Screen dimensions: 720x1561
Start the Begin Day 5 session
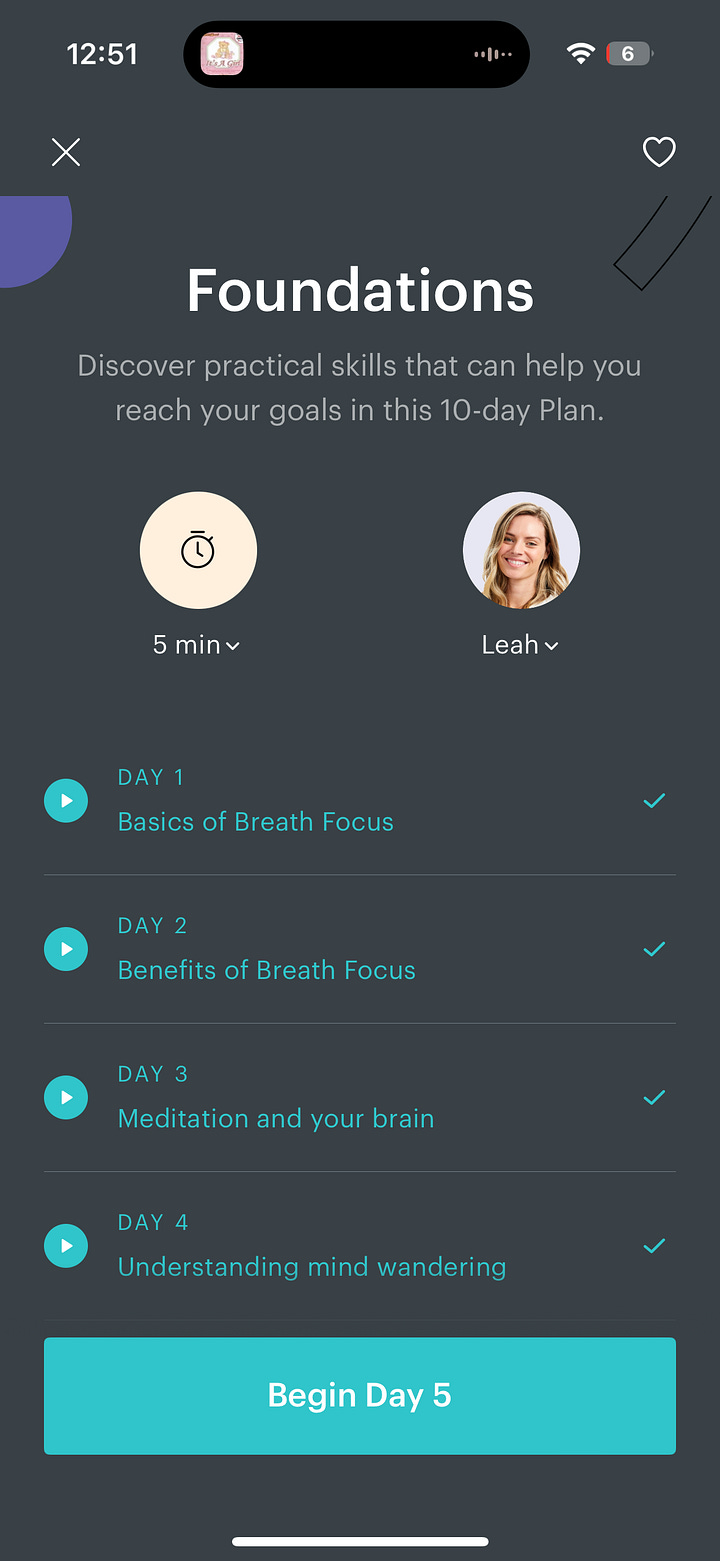pyautogui.click(x=360, y=1395)
